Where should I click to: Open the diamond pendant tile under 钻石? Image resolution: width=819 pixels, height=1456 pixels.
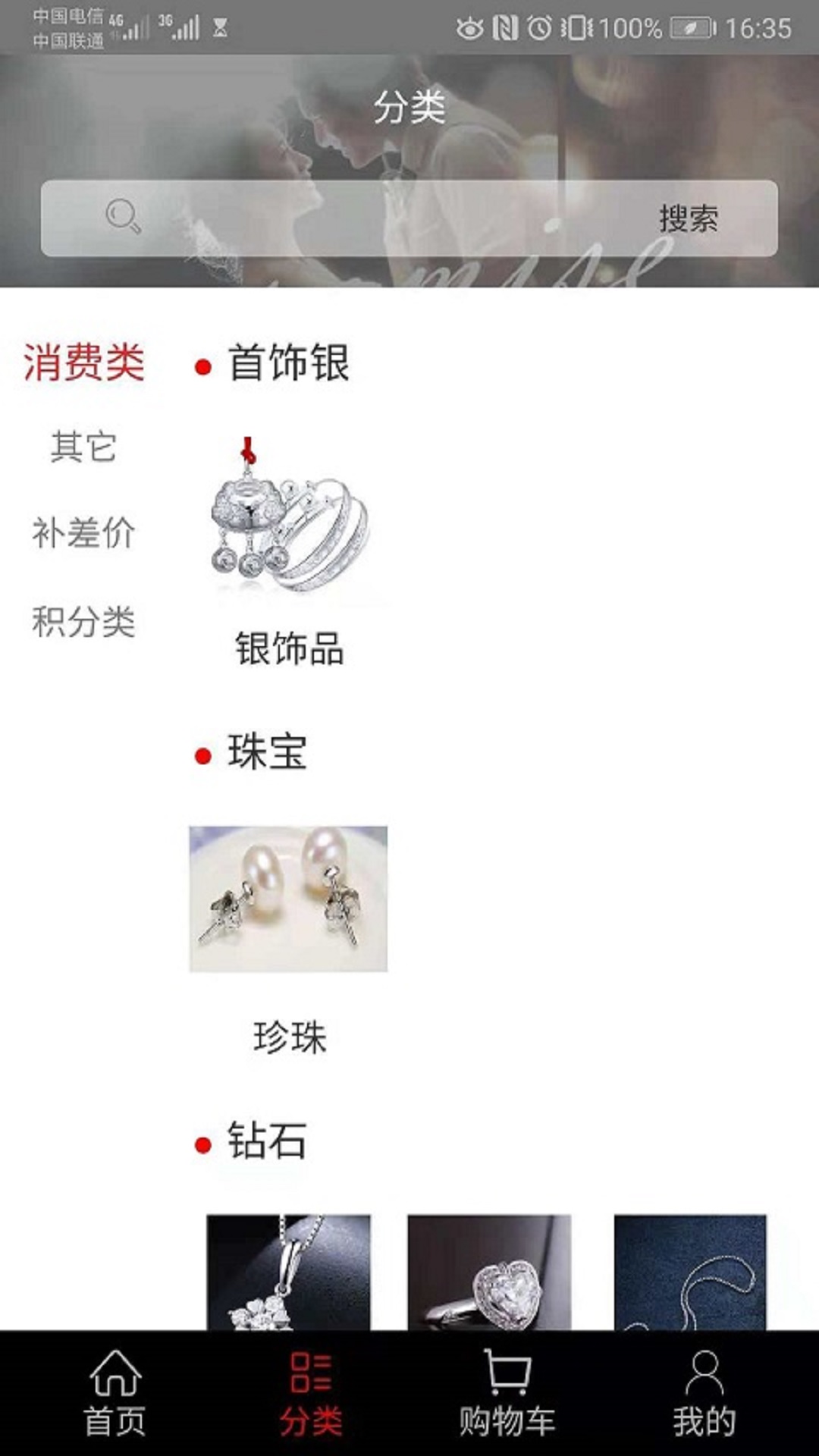point(288,1272)
